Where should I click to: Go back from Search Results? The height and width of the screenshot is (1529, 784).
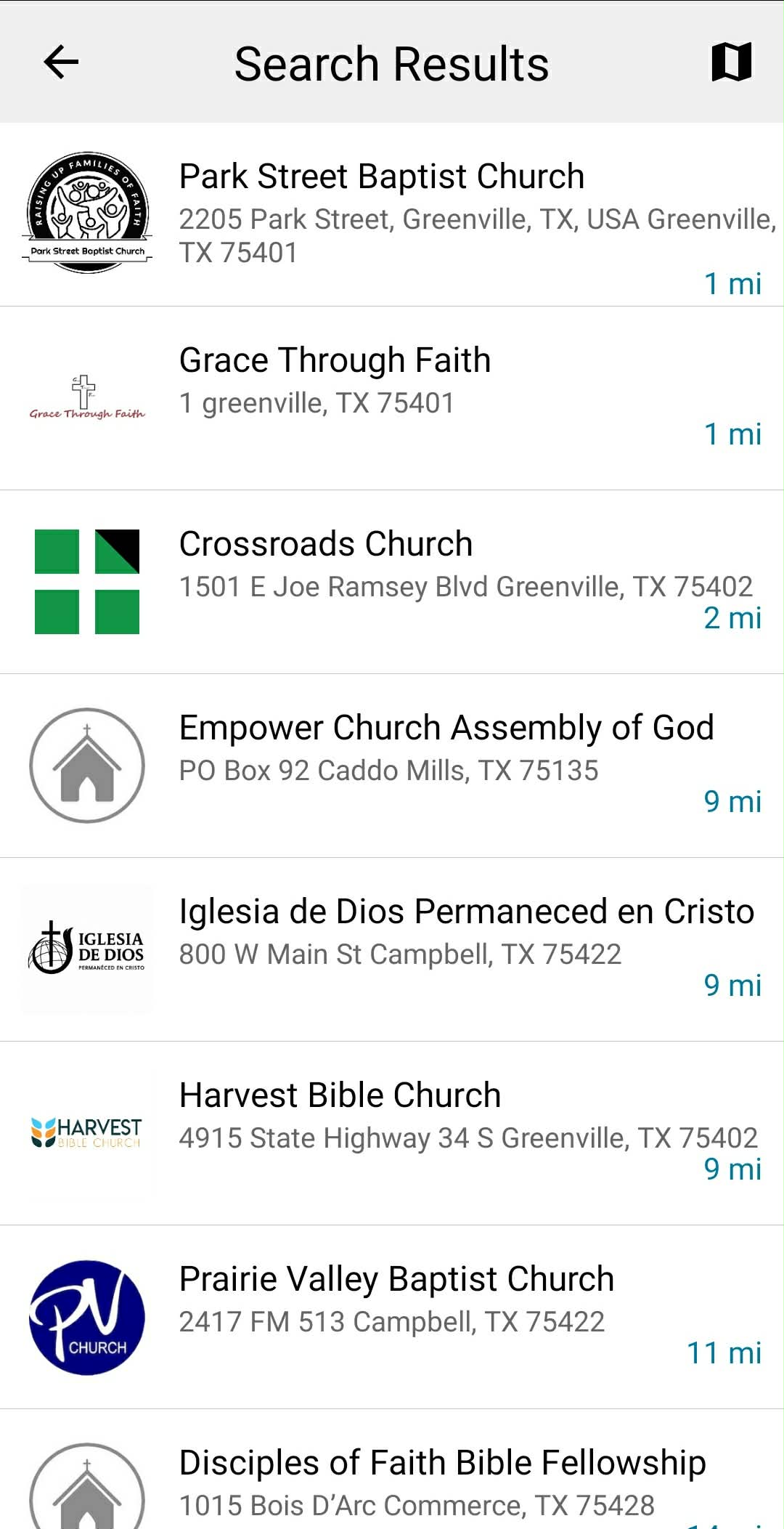(61, 62)
